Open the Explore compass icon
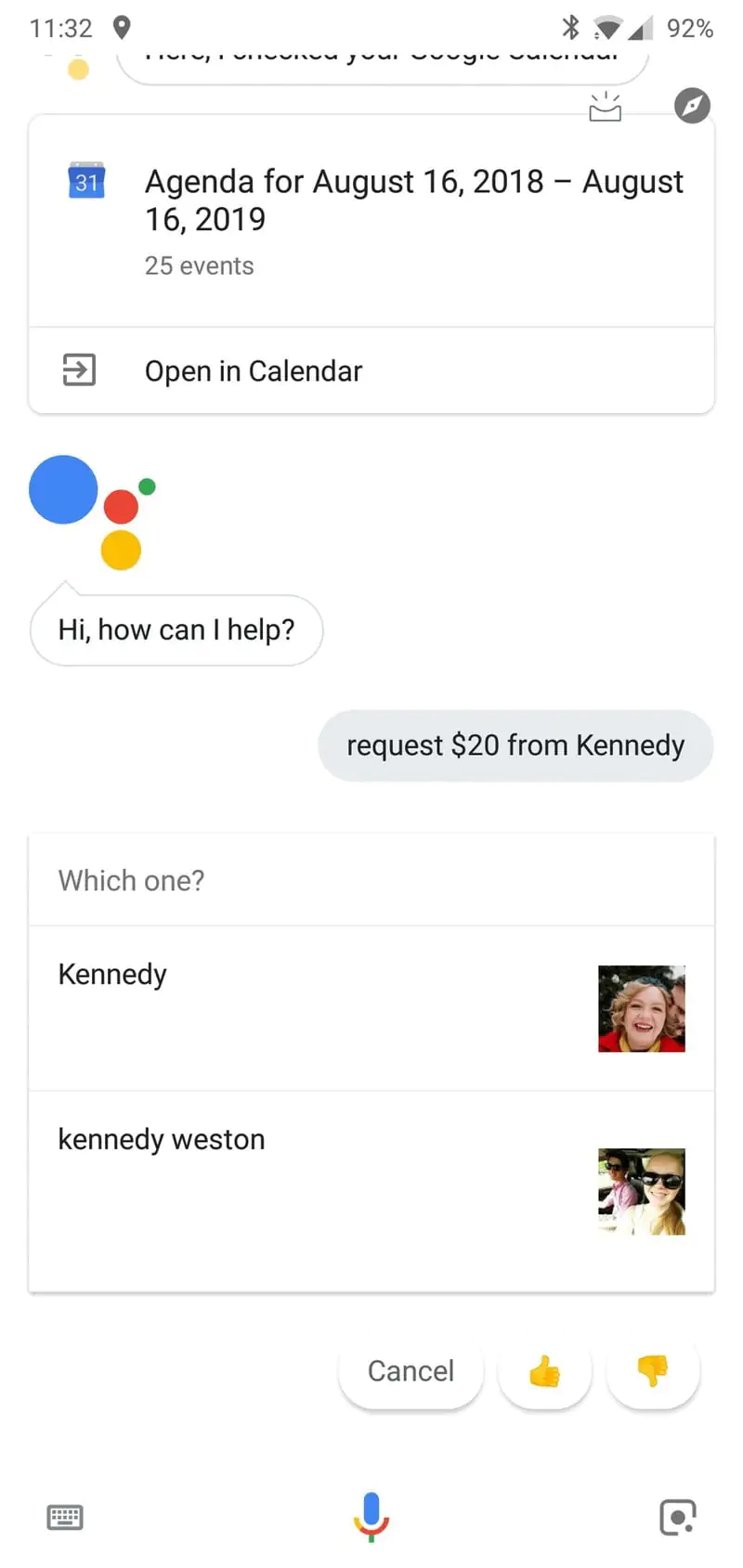Screen dimensions: 743x1568 [x=692, y=106]
